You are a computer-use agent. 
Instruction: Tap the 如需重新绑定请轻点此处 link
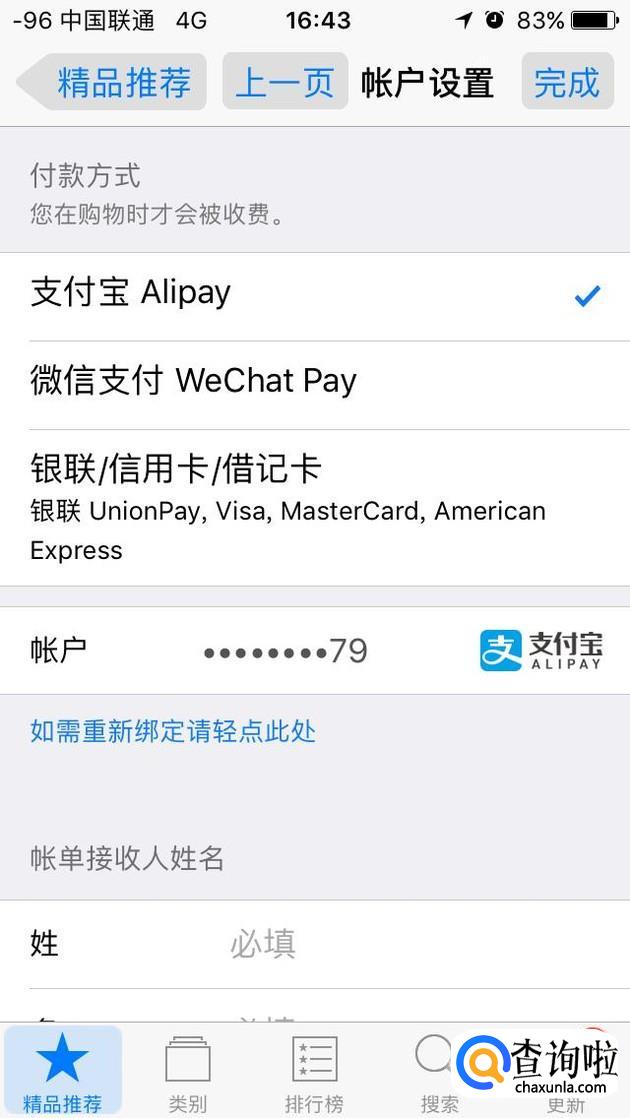[173, 731]
